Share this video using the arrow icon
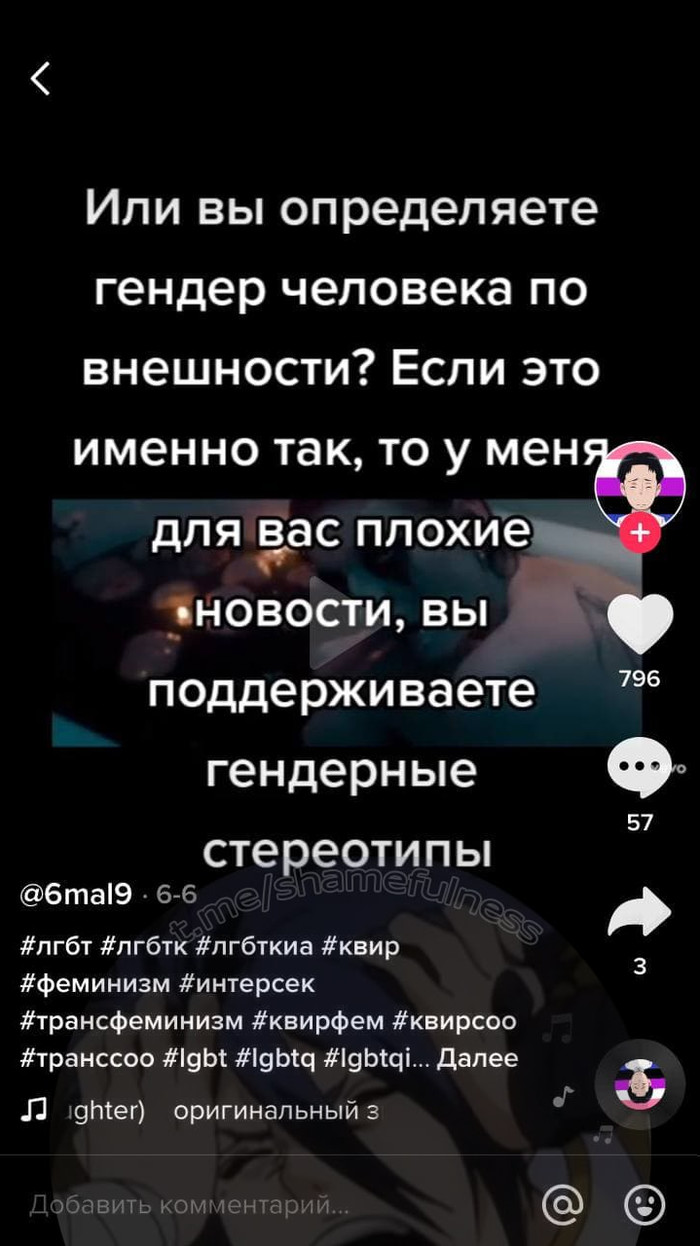 pyautogui.click(x=640, y=911)
